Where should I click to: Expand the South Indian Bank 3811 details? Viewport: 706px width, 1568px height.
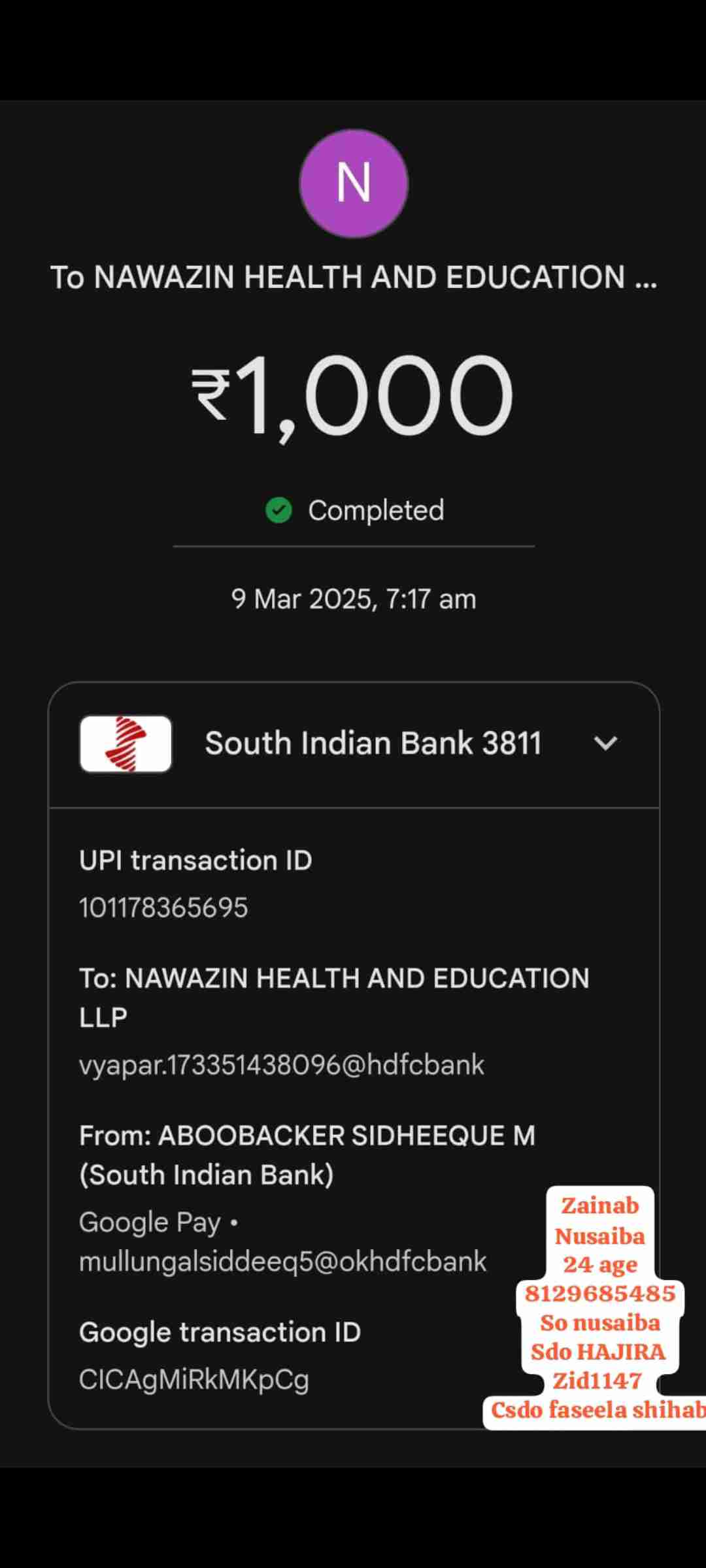[x=605, y=743]
